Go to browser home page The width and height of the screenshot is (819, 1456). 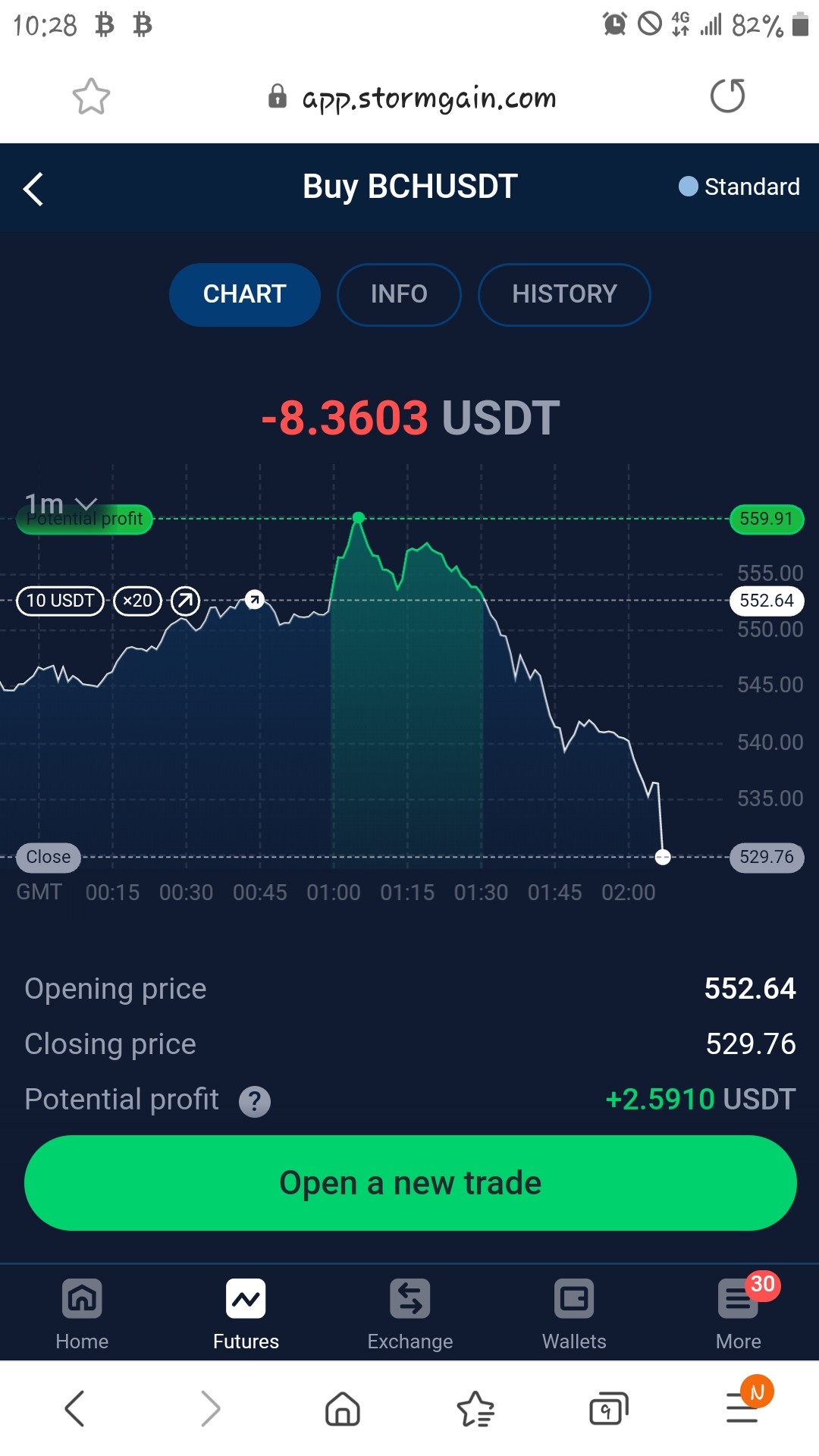pyautogui.click(x=343, y=1409)
